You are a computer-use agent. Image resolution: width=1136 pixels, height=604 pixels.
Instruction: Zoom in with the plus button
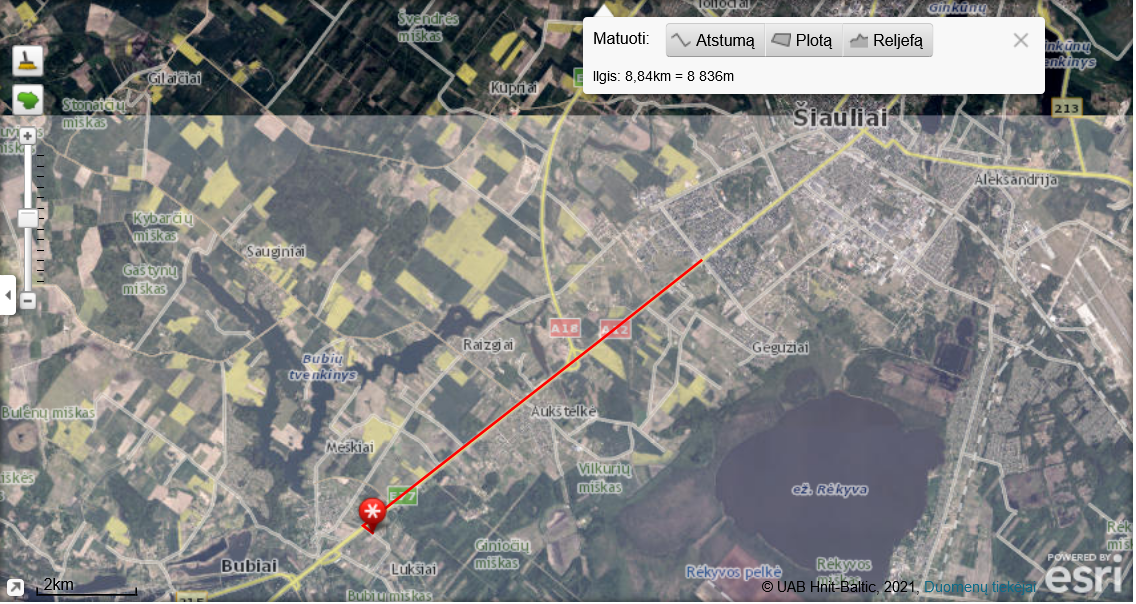coord(28,136)
